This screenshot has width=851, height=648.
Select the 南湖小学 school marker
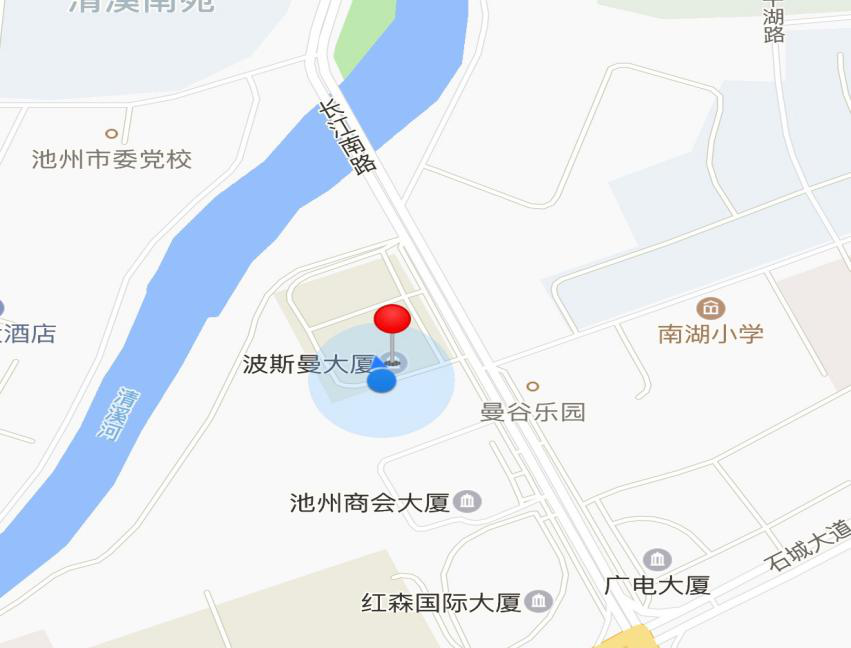711,308
